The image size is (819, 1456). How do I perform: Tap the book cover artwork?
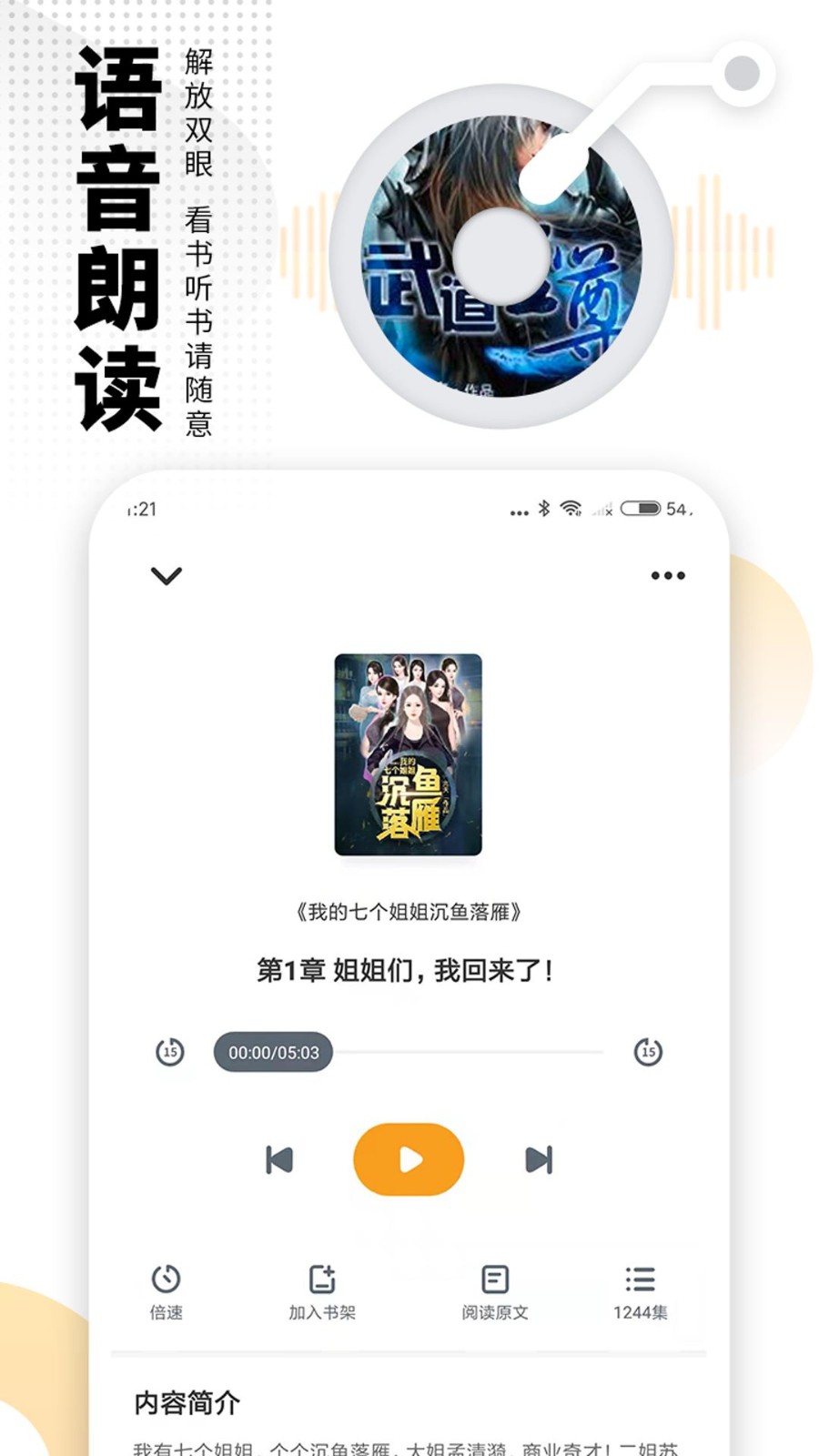[x=409, y=755]
